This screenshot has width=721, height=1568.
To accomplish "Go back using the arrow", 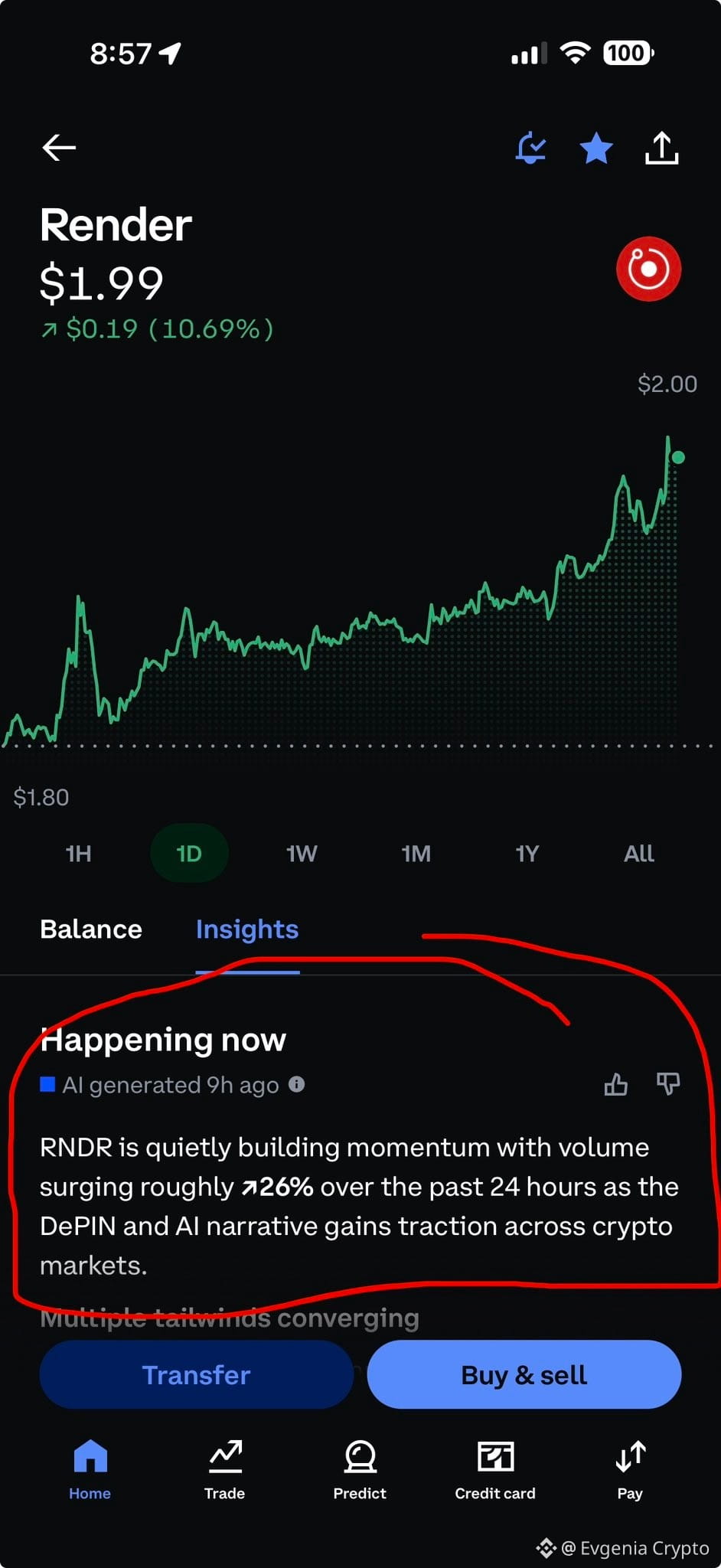I will tap(59, 147).
